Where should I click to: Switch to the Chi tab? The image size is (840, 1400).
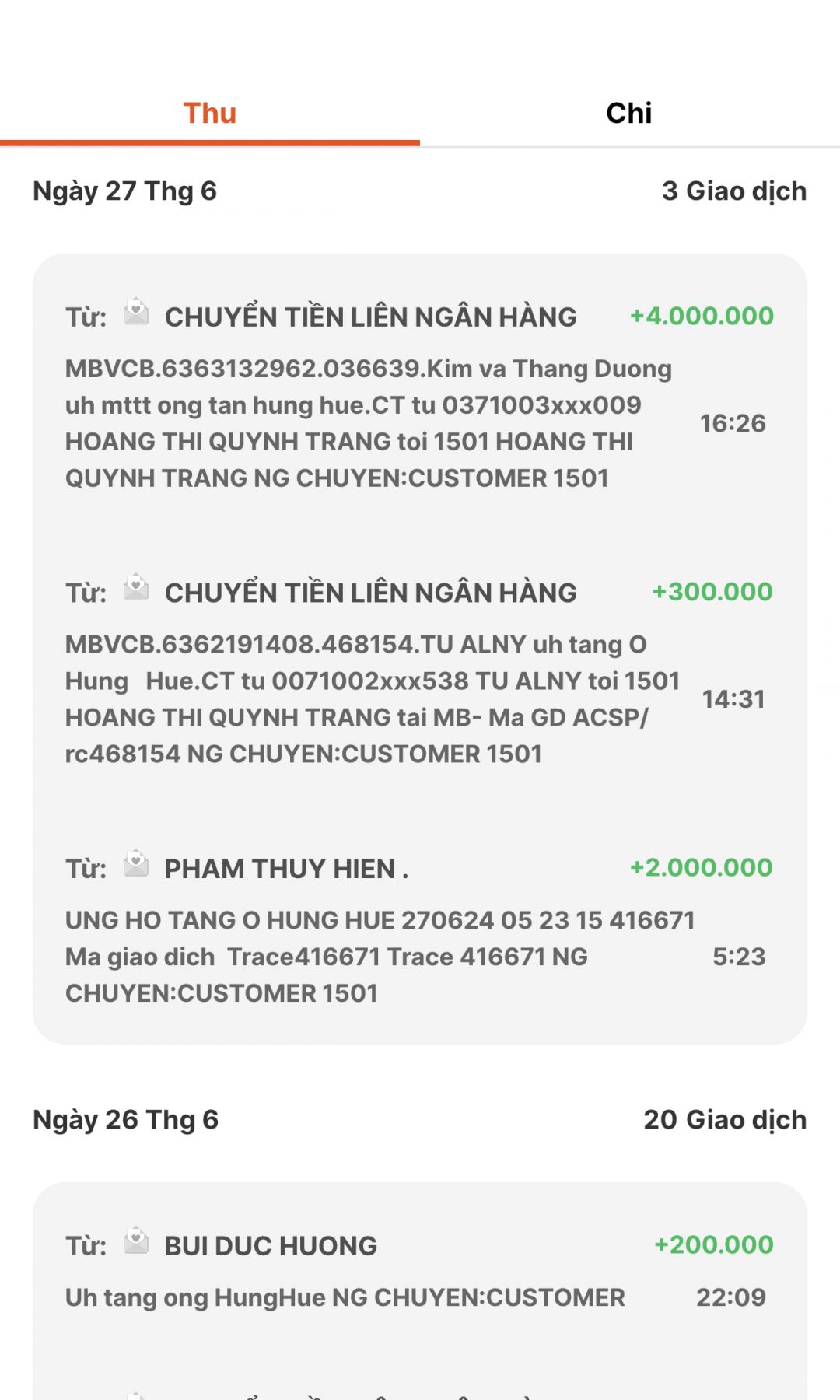628,114
